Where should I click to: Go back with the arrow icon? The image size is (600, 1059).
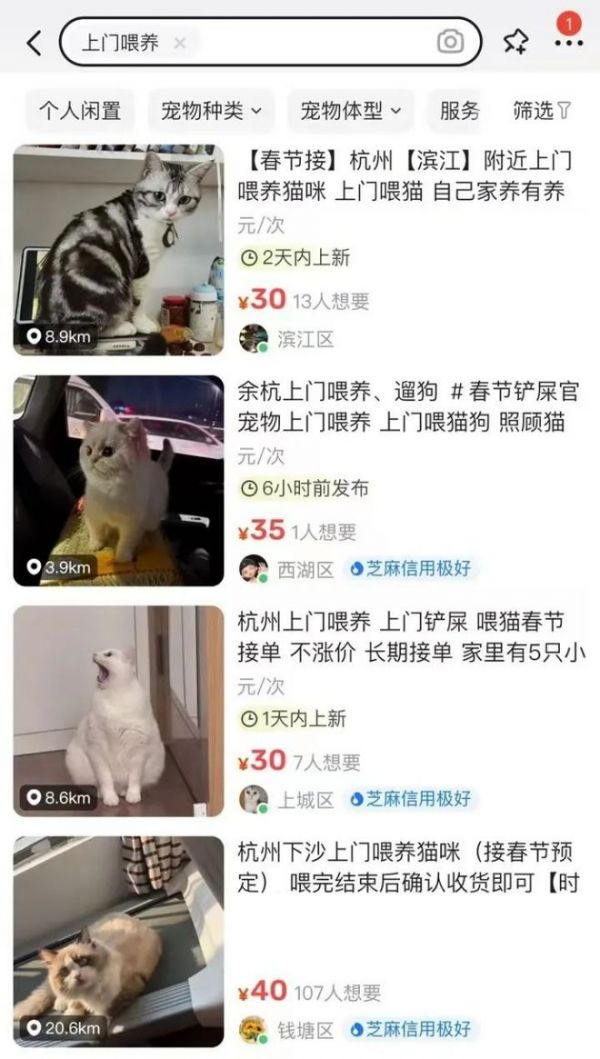click(x=34, y=43)
